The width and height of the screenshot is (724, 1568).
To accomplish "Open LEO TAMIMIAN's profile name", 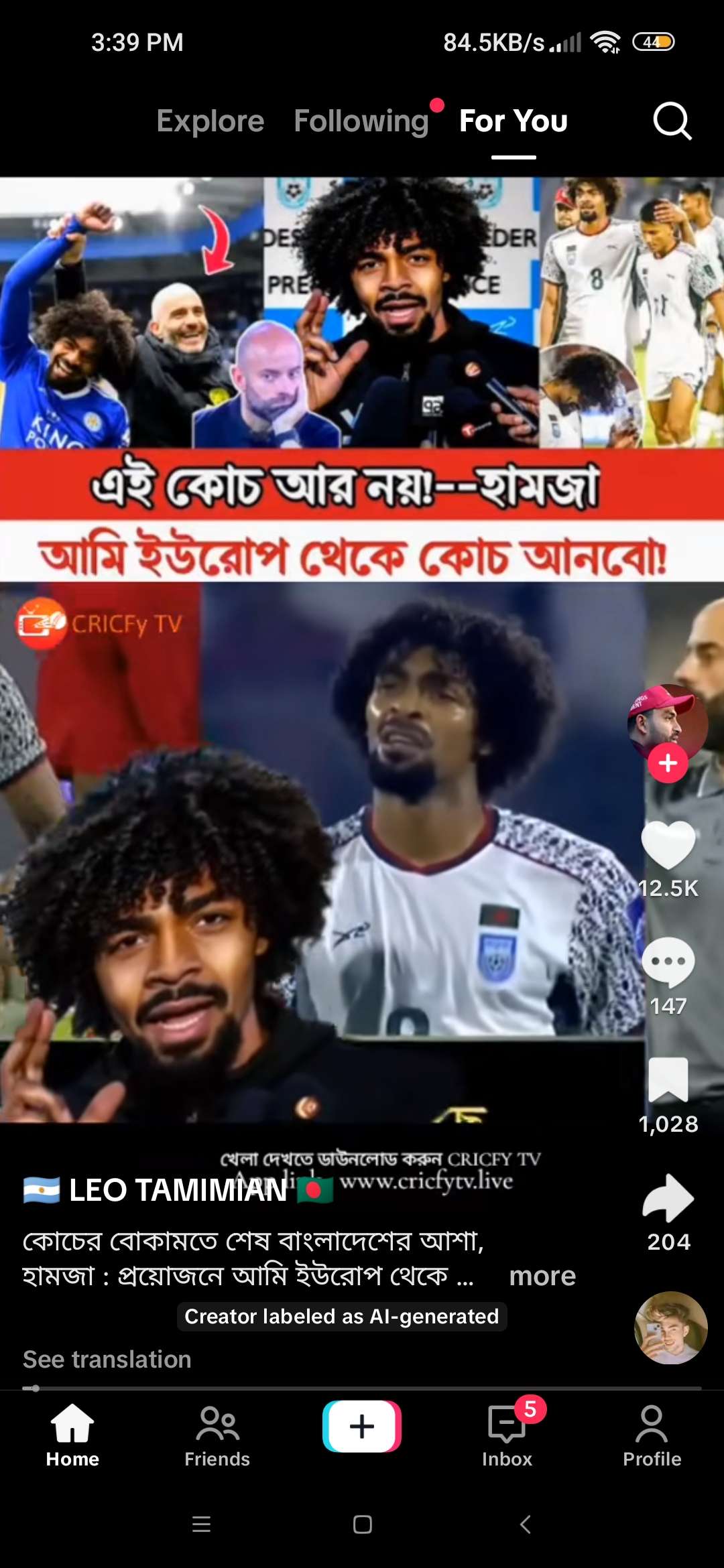I will point(178,1191).
